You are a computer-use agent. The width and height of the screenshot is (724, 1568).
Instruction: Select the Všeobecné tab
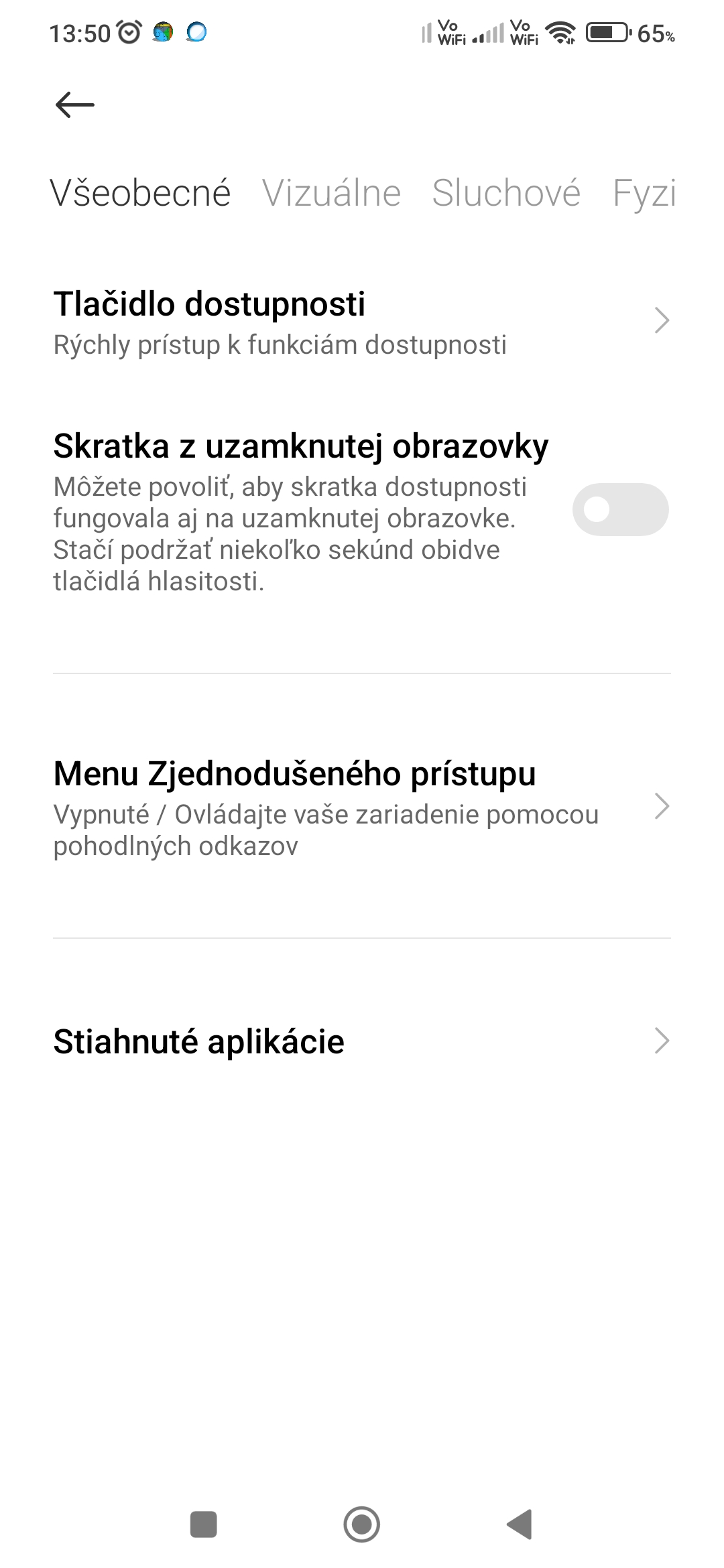(x=140, y=194)
